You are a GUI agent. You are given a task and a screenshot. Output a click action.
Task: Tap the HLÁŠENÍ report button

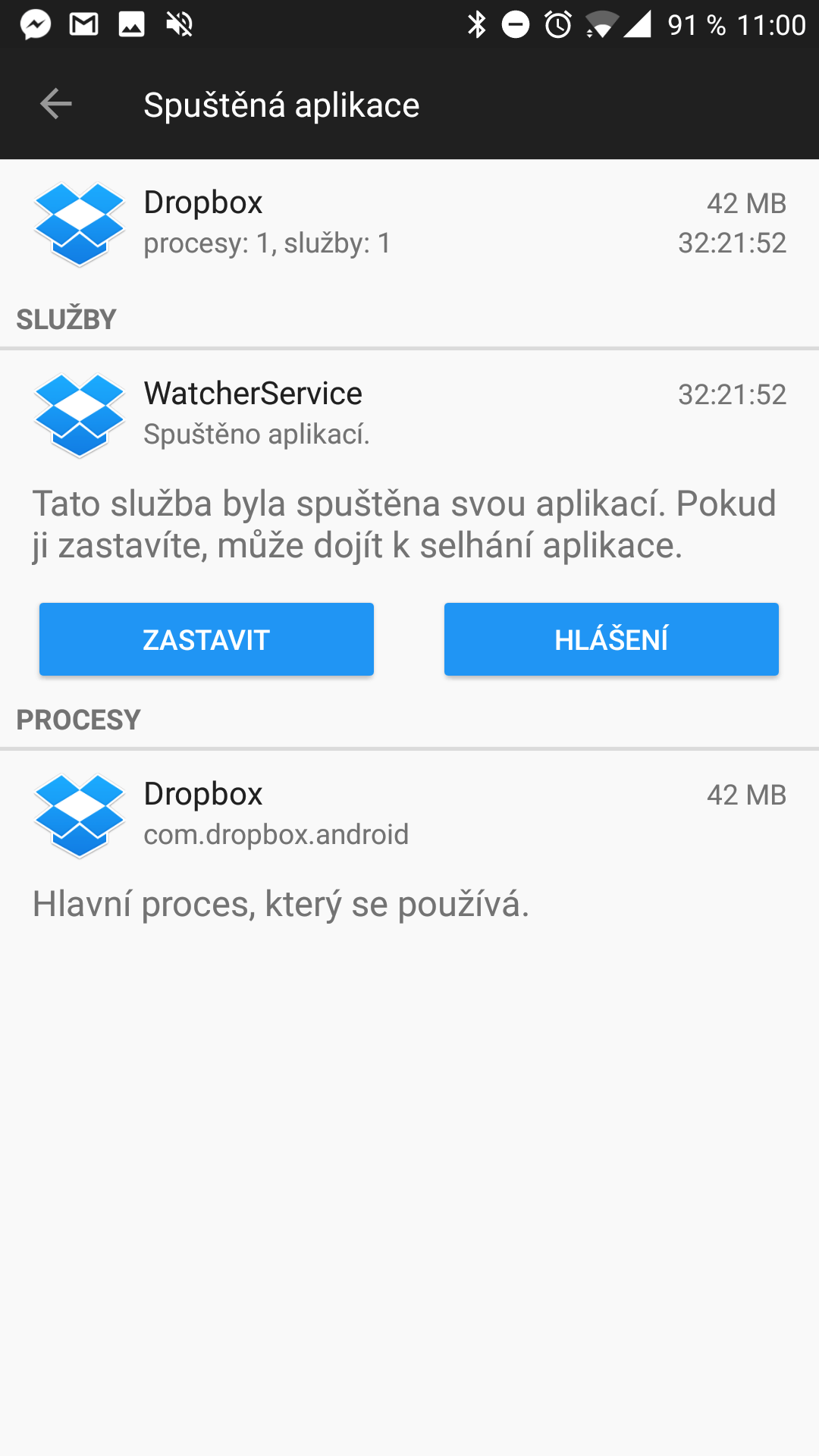click(611, 639)
